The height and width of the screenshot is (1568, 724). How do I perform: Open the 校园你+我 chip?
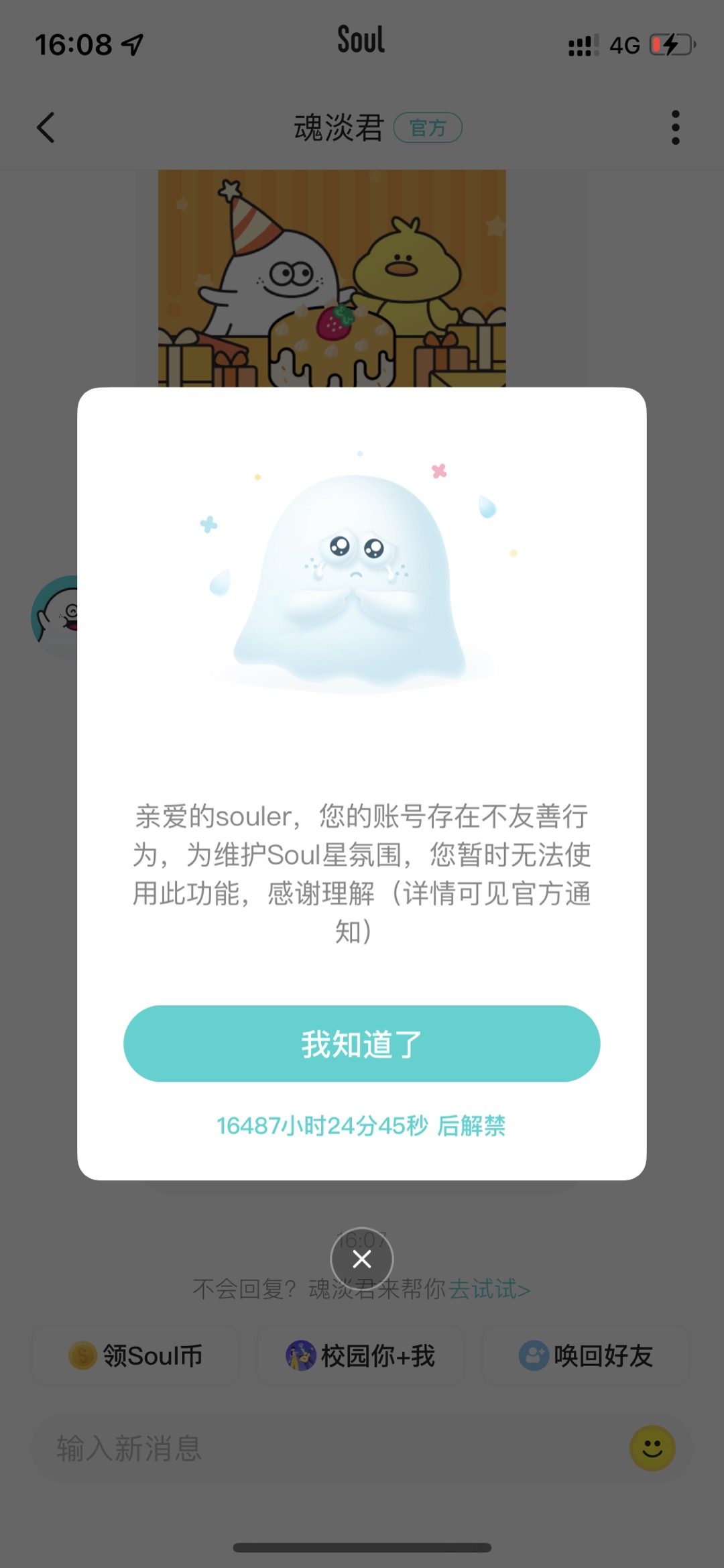coord(361,1355)
